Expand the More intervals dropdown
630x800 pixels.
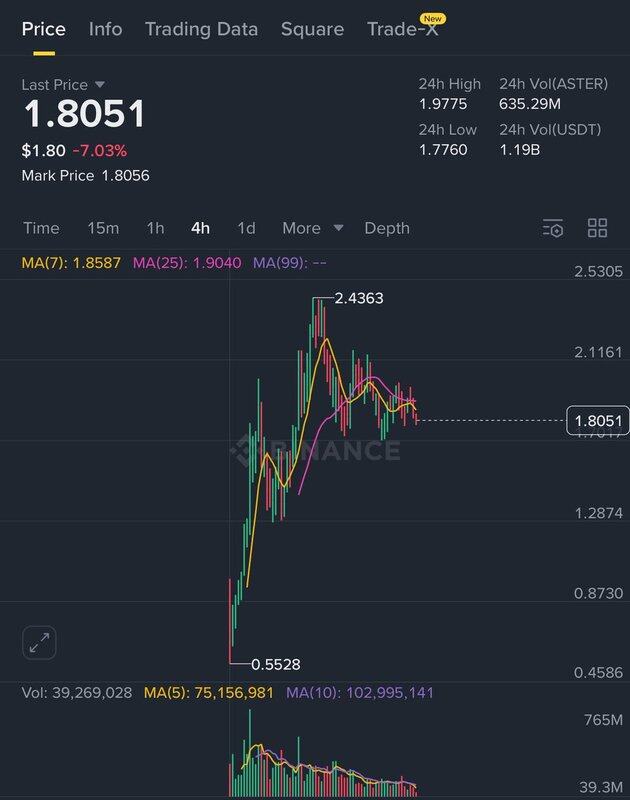tap(312, 228)
